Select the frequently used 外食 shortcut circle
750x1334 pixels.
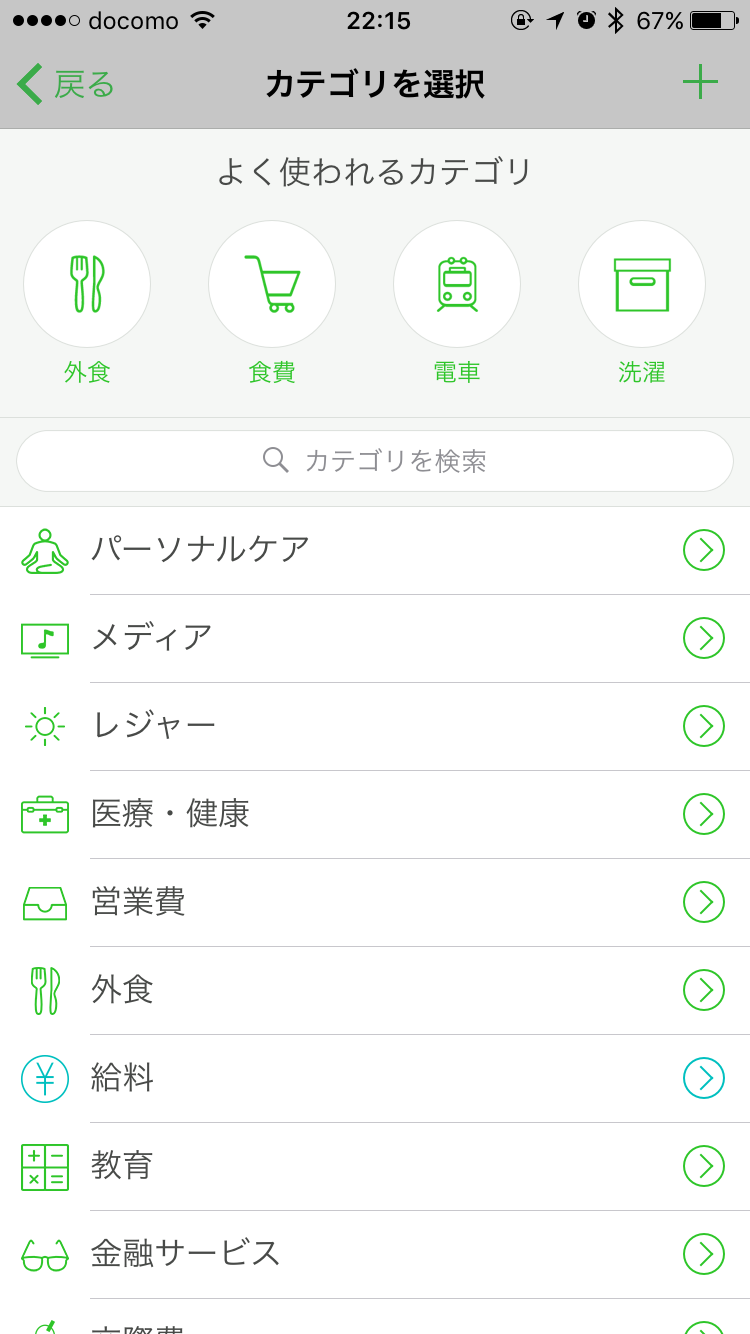pyautogui.click(x=87, y=284)
